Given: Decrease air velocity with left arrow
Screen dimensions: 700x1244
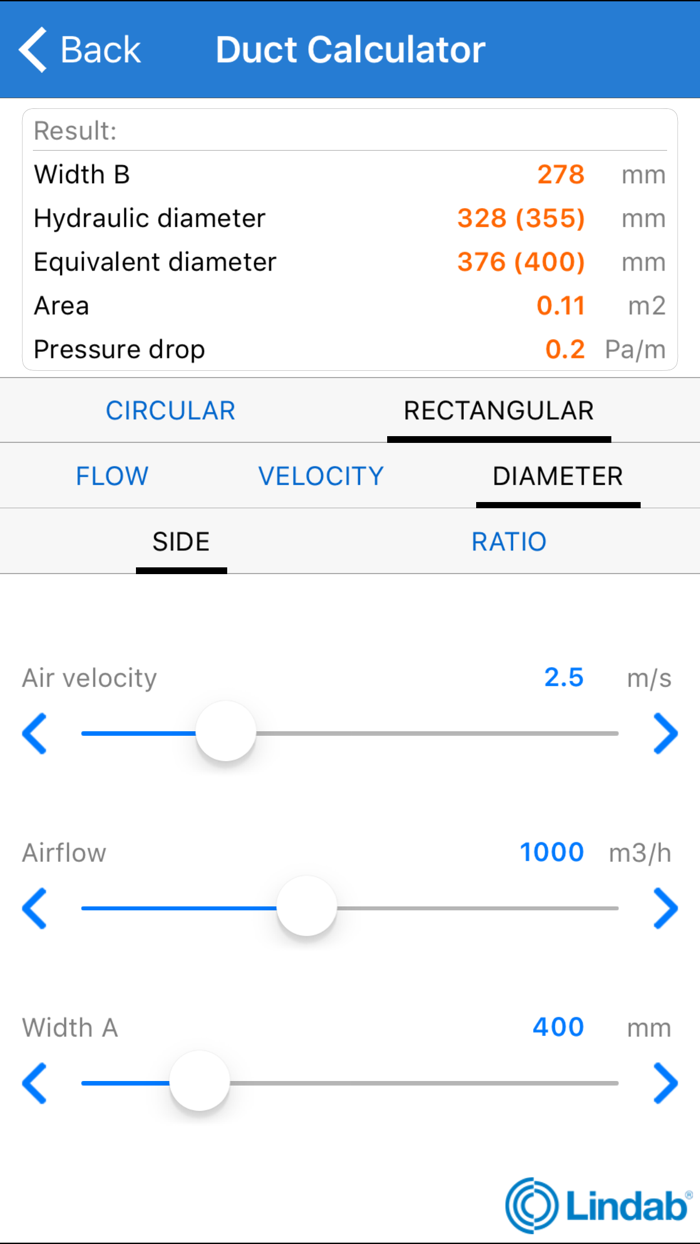Looking at the screenshot, I should pos(35,733).
